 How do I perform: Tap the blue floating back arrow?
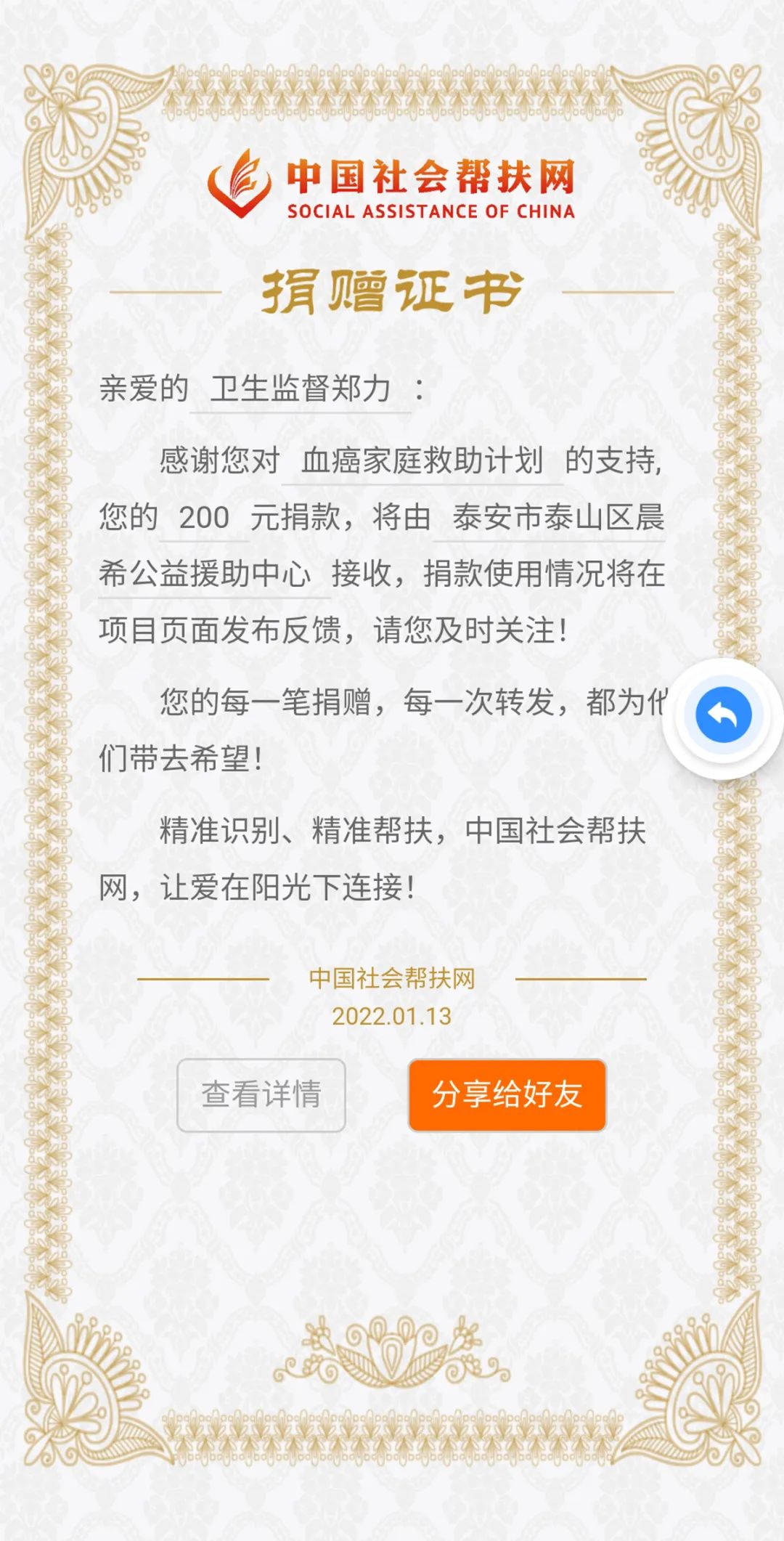(x=723, y=715)
